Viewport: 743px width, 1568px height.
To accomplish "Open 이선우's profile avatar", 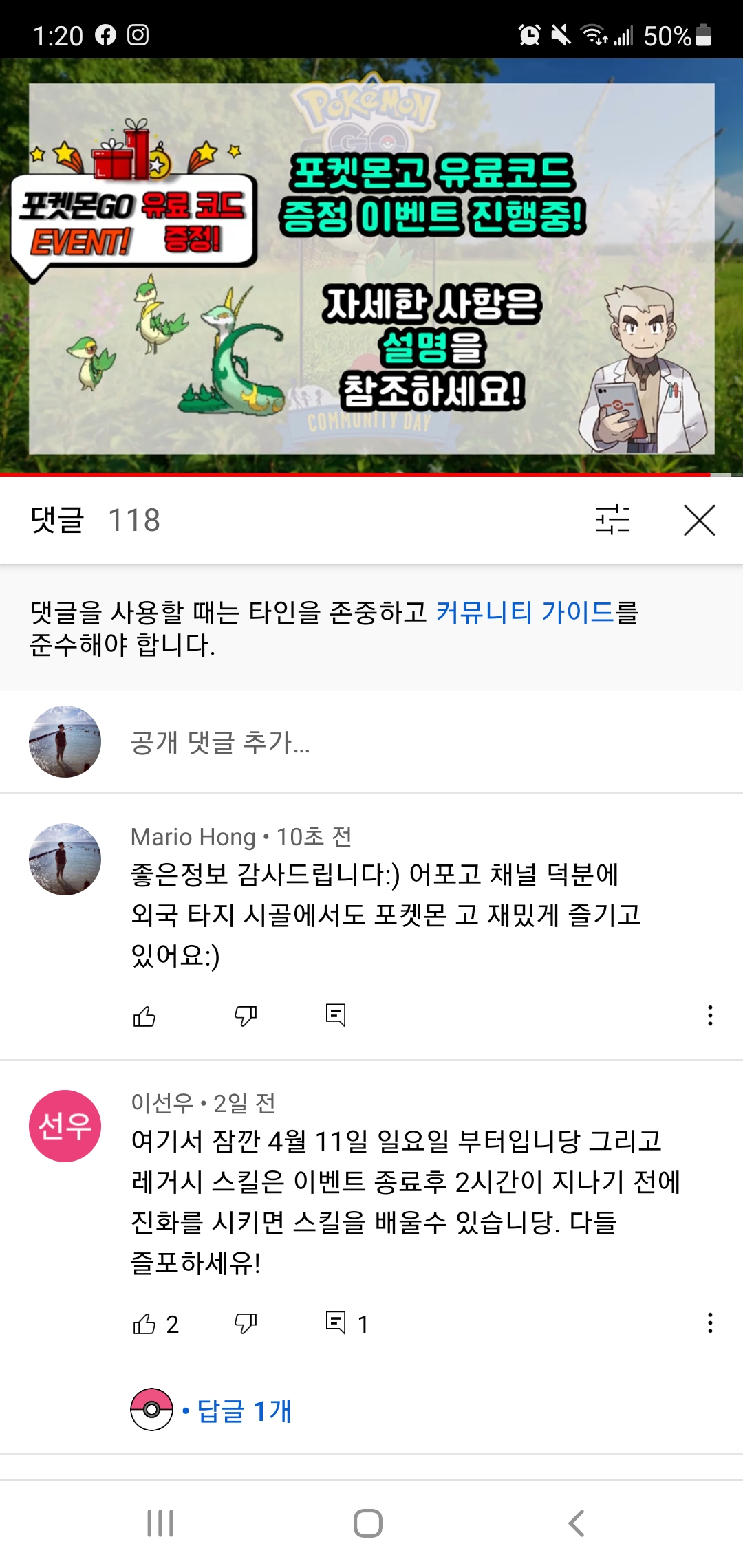I will tap(65, 1126).
